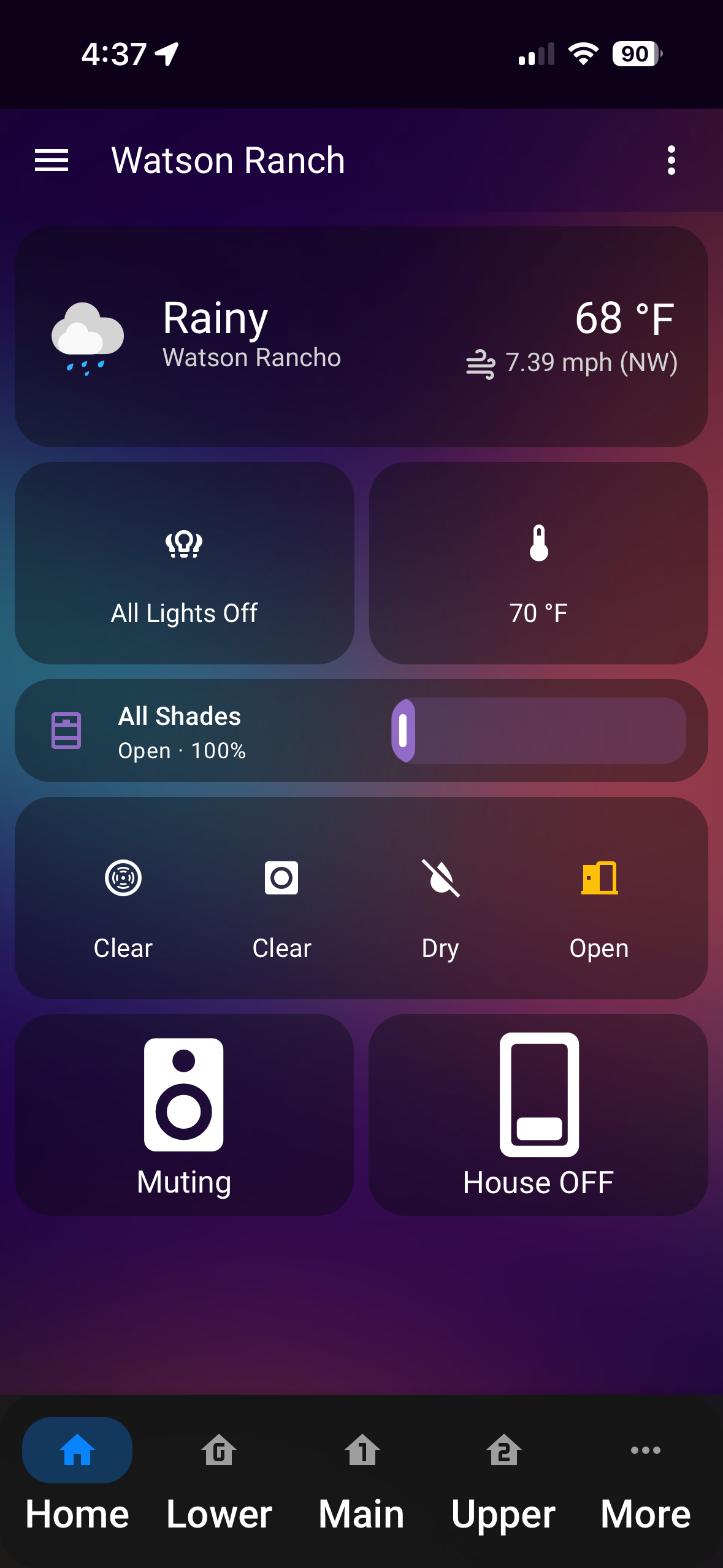This screenshot has width=723, height=1568.
Task: Tap the House OFF button
Action: (538, 1115)
